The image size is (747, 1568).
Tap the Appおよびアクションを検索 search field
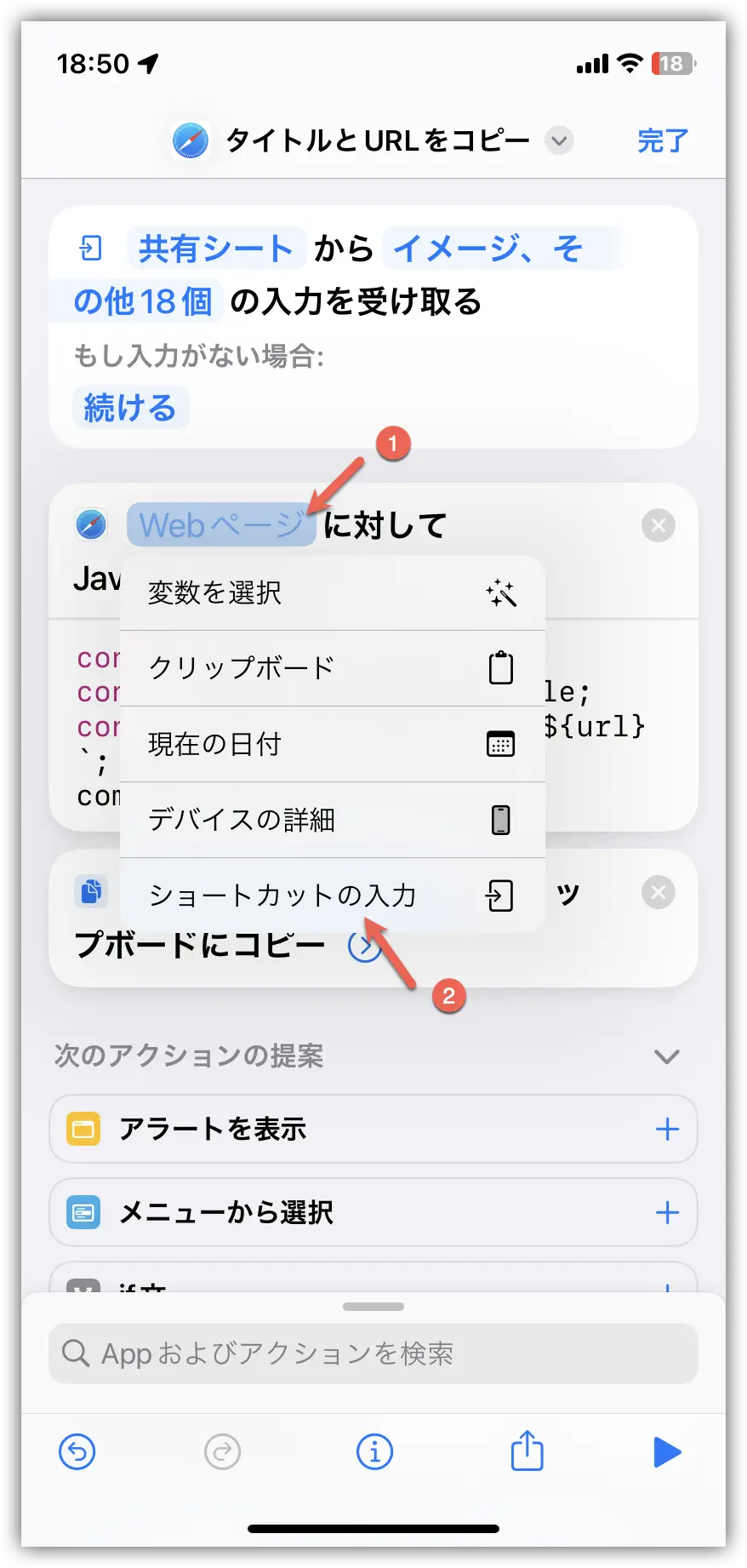pos(373,1353)
